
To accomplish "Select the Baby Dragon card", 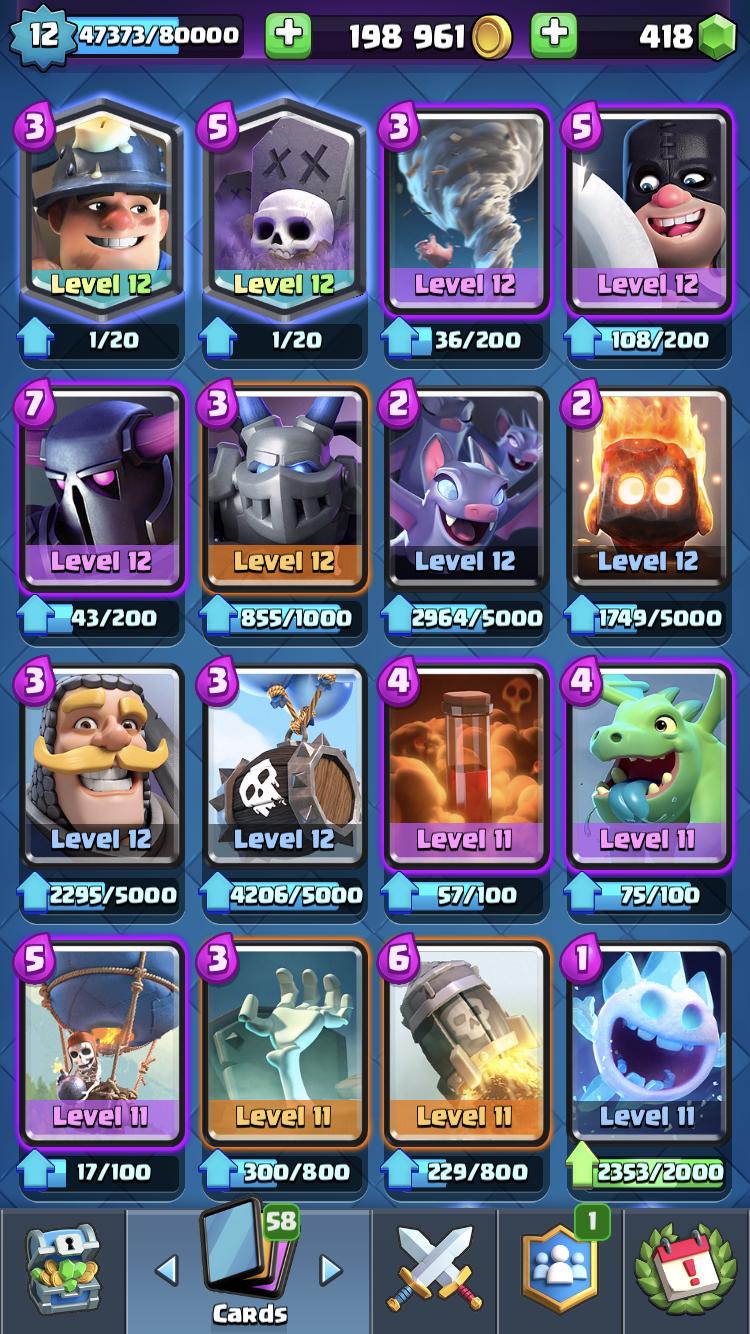I will 649,765.
